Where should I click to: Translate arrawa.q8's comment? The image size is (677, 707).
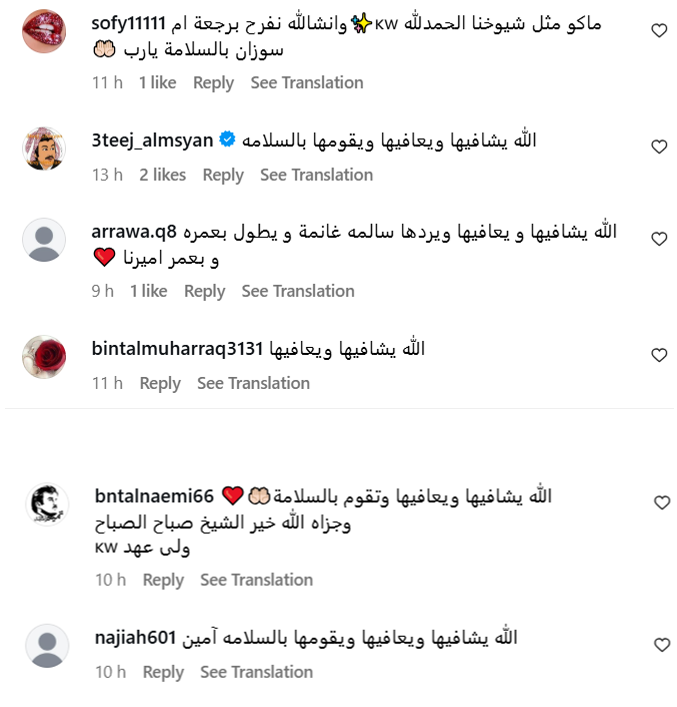[298, 291]
